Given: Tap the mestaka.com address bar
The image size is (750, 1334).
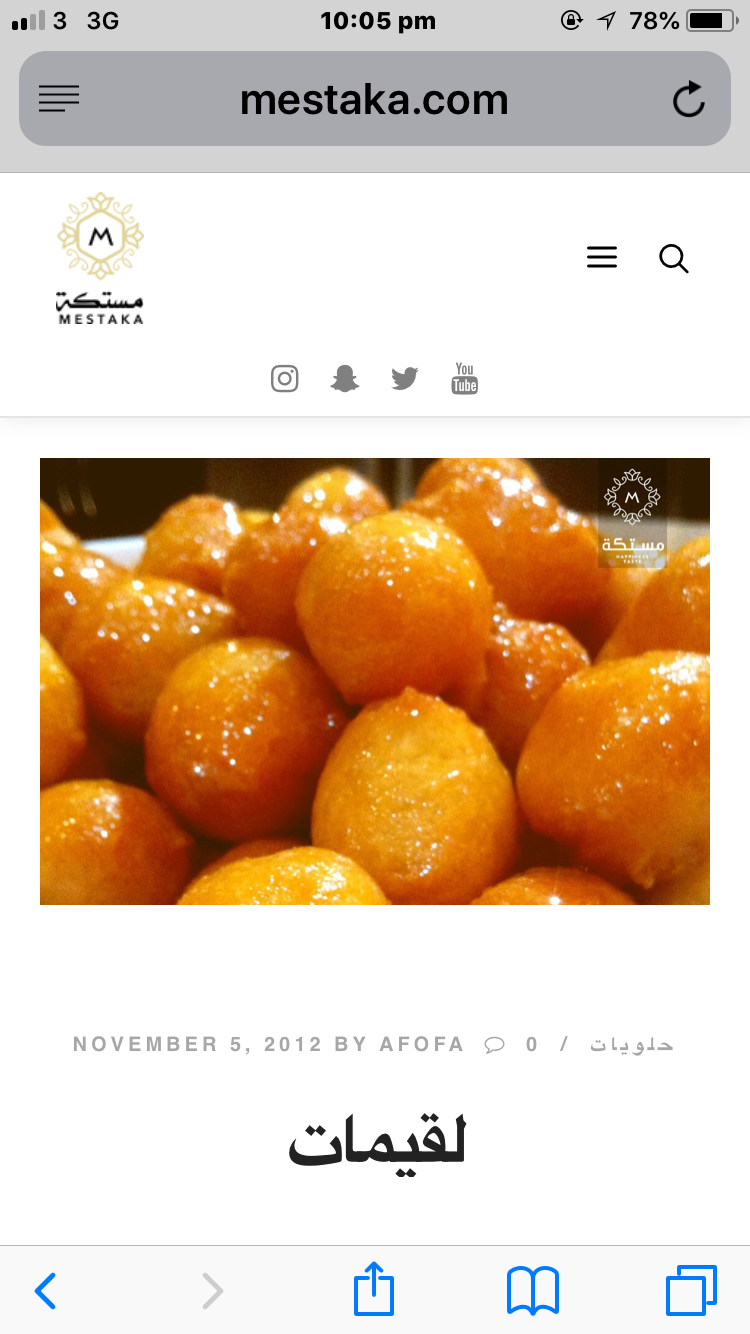Looking at the screenshot, I should [x=374, y=100].
